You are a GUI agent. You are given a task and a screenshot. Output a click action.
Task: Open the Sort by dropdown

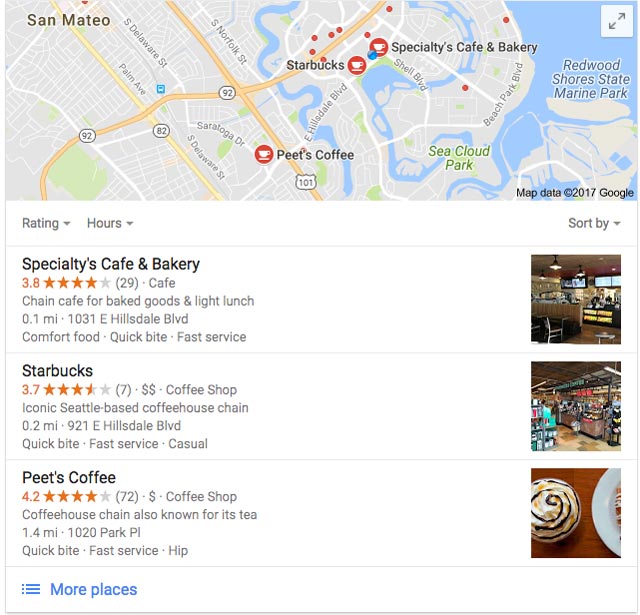click(594, 223)
